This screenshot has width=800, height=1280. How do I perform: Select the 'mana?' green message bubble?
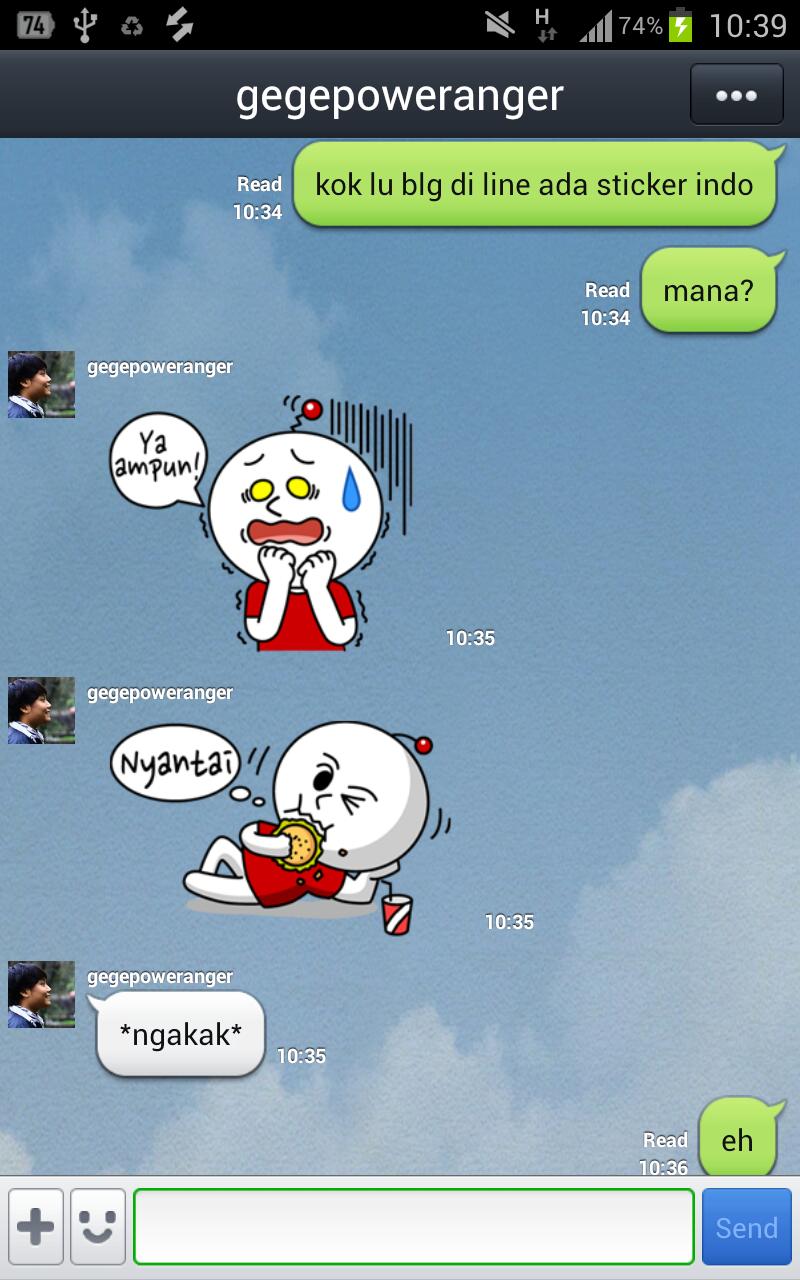pos(710,289)
